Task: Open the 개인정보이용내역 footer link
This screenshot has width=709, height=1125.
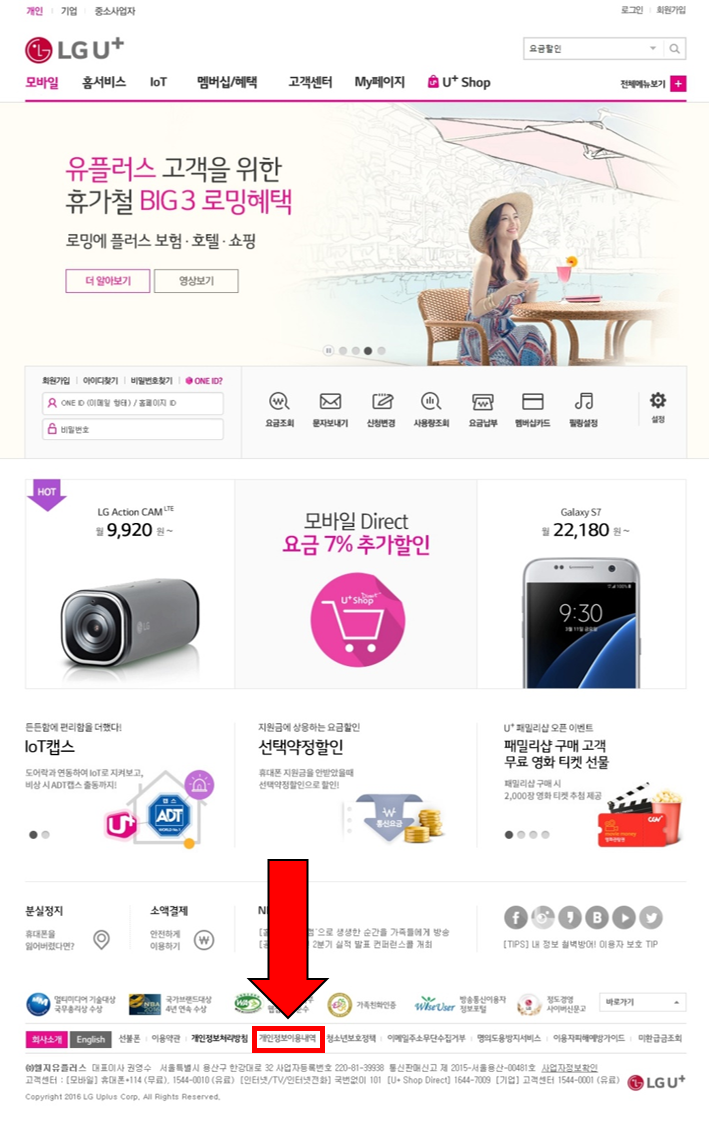Action: tap(287, 1039)
